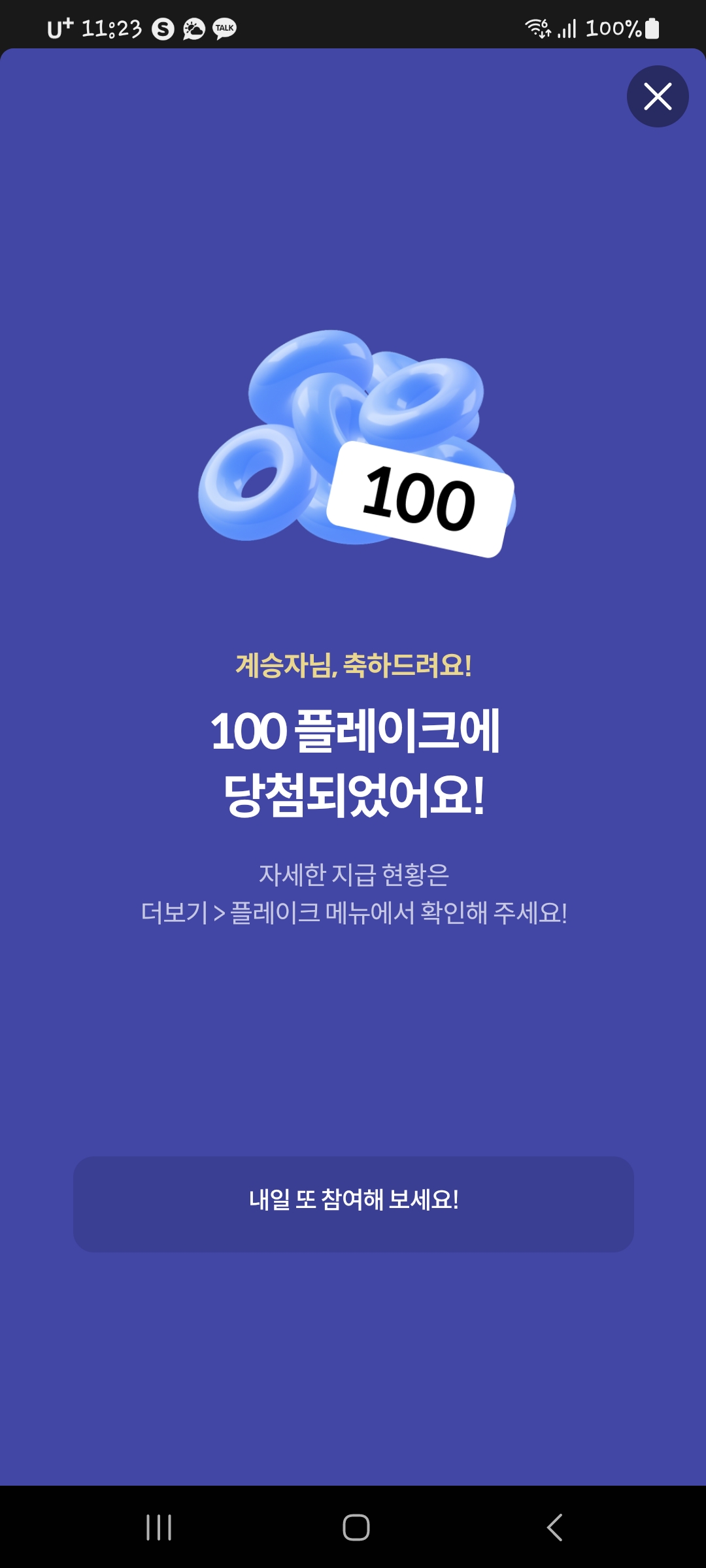706x1568 pixels.
Task: Tap the 내일 또 참여해 보세요! button
Action: tap(354, 1204)
